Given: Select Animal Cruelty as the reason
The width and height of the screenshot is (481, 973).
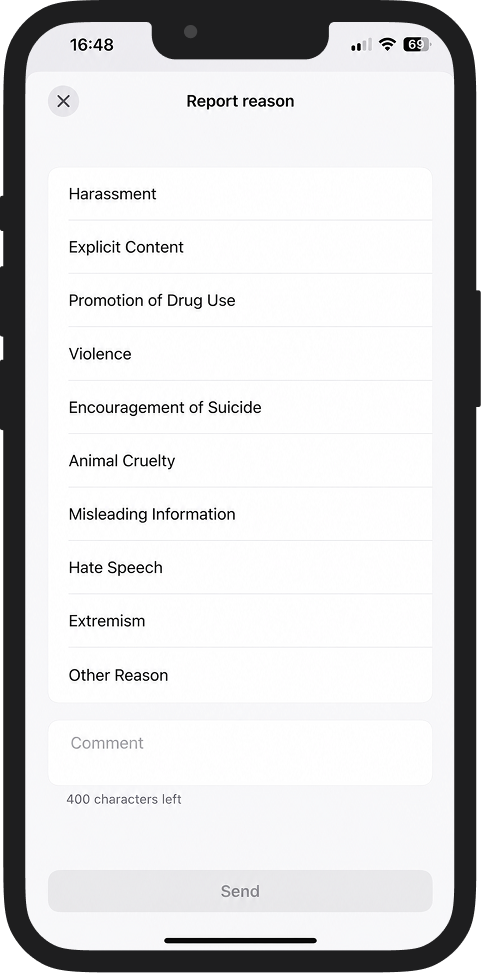Looking at the screenshot, I should click(240, 460).
